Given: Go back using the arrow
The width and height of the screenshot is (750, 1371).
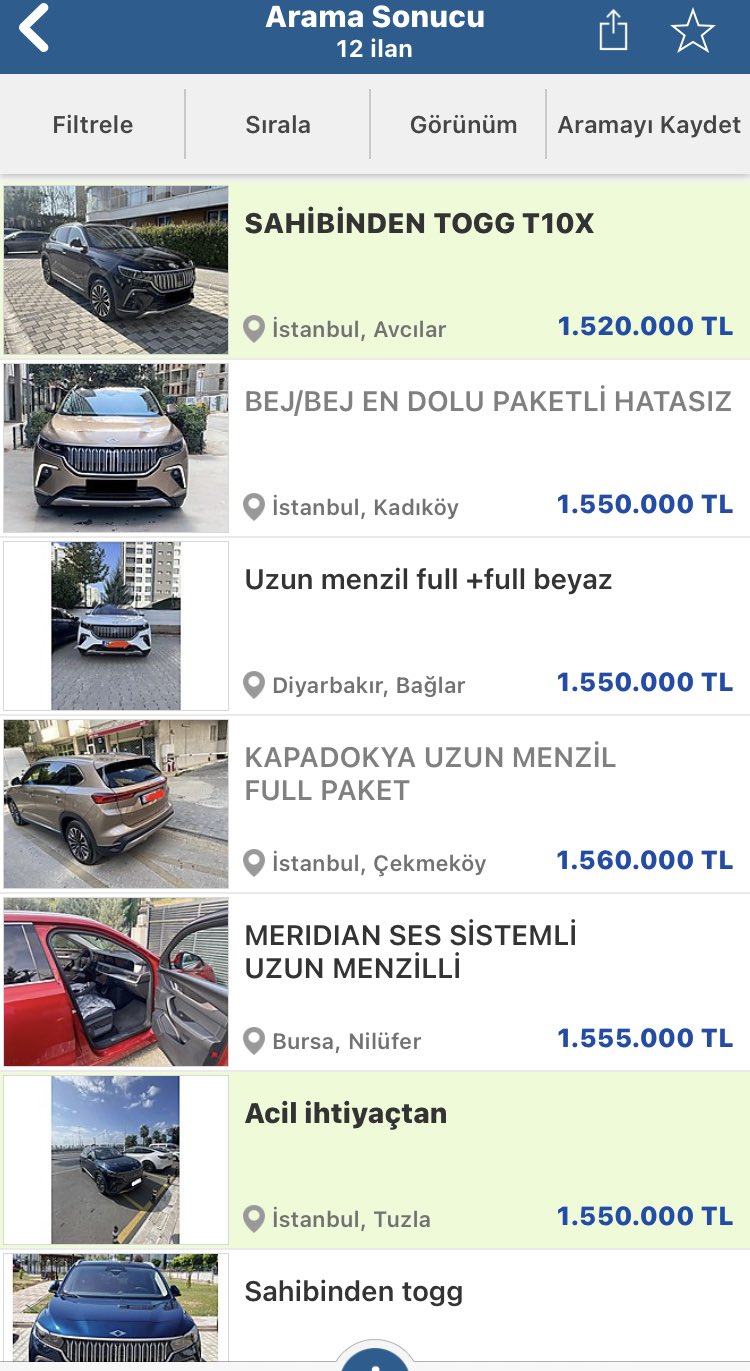Looking at the screenshot, I should (34, 29).
